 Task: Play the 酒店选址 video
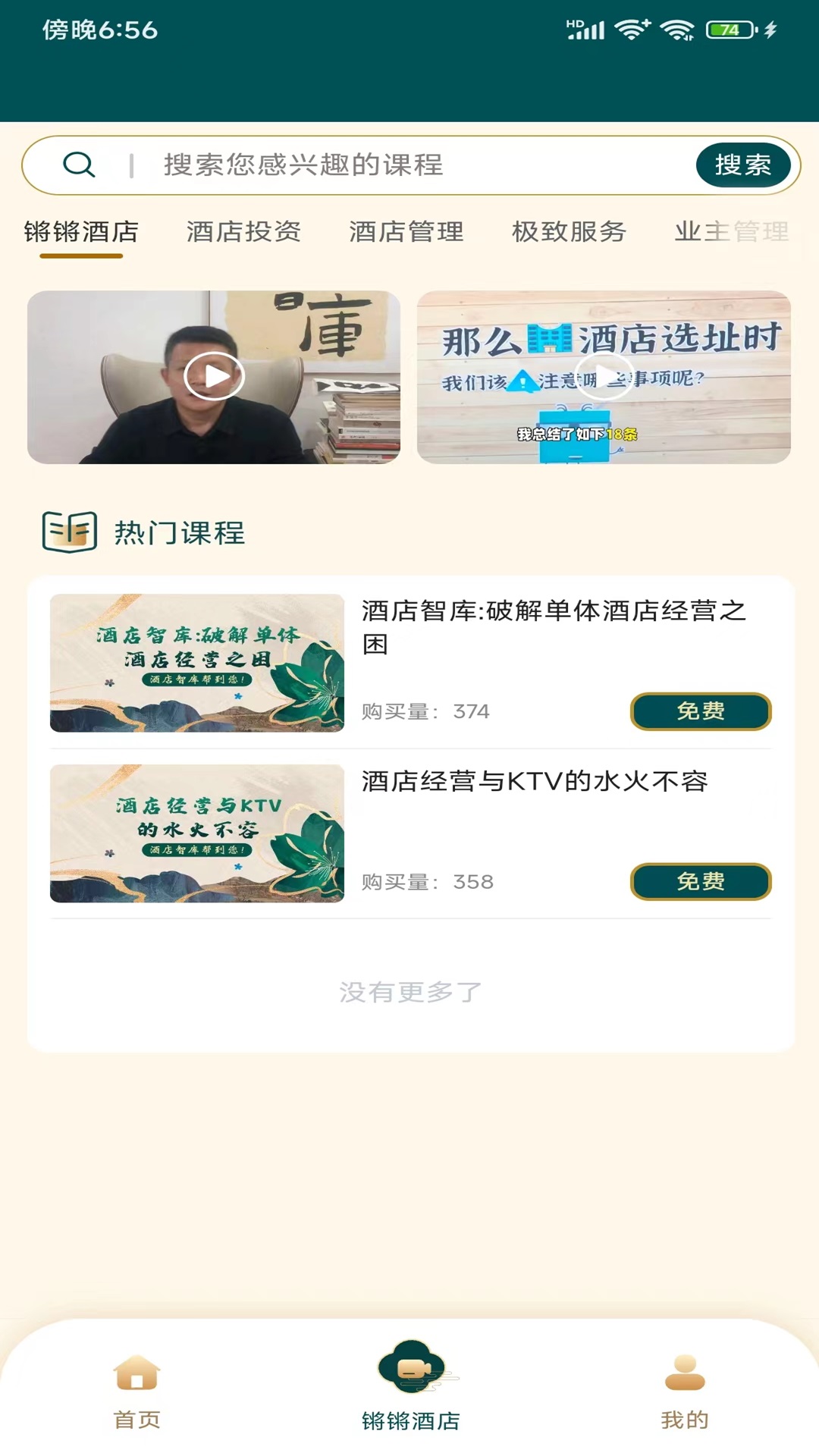pos(603,375)
